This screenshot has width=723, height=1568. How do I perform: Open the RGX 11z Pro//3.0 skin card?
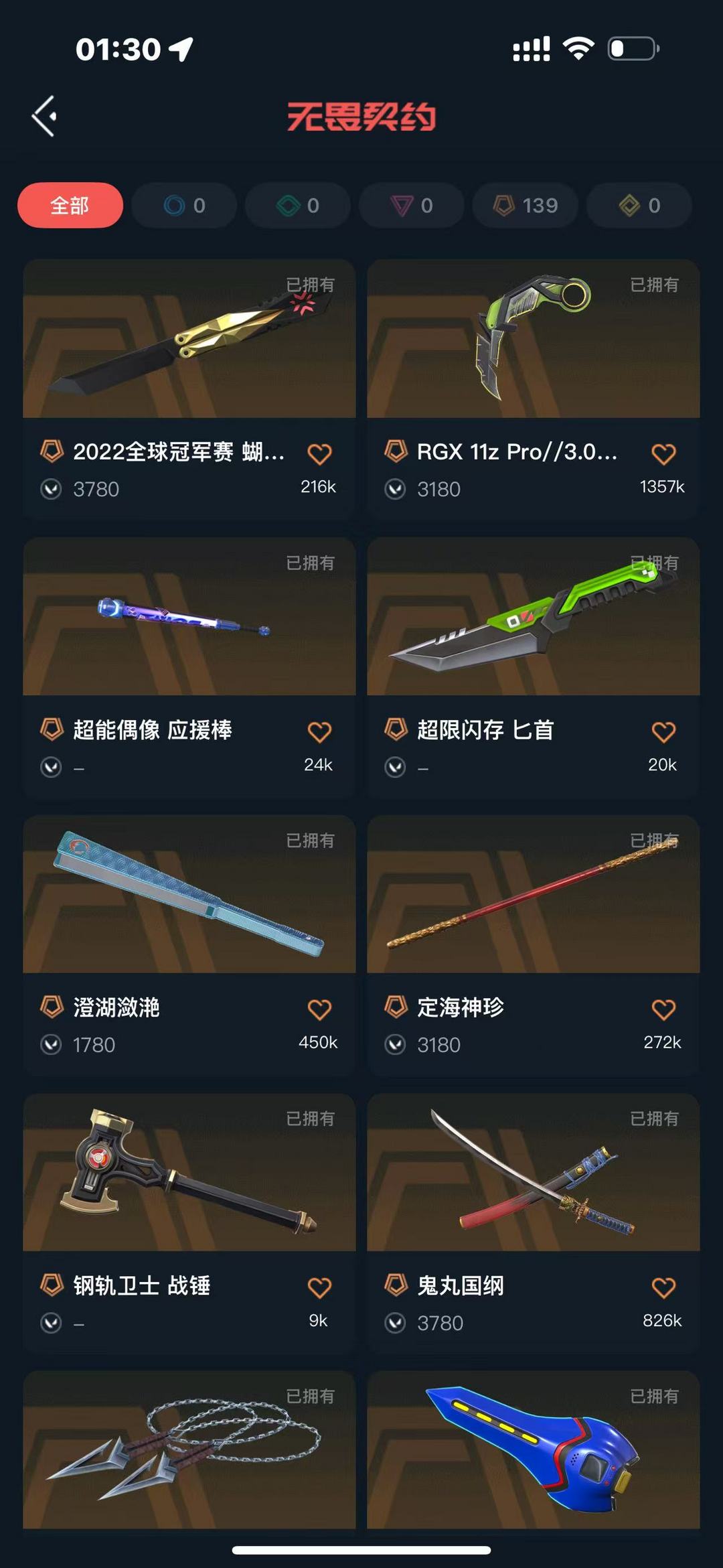pyautogui.click(x=534, y=339)
